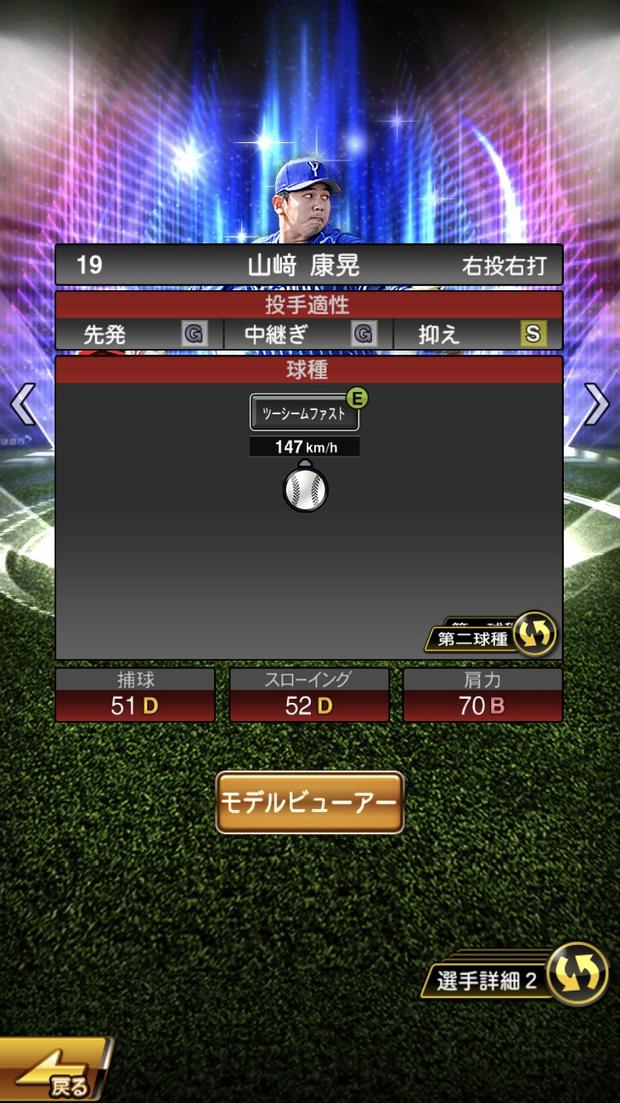Open the モデルビューアー model viewer
The image size is (620, 1103).
click(x=310, y=802)
